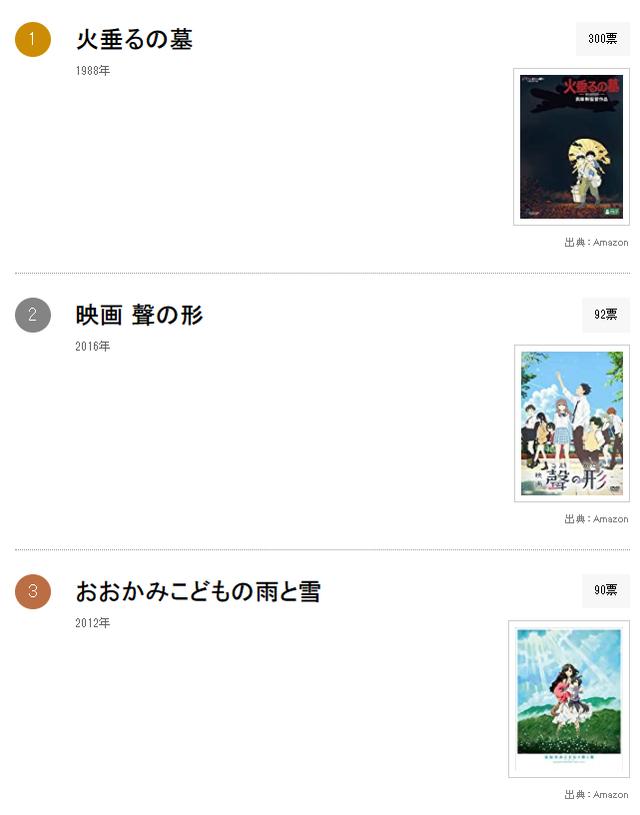Viewport: 640px width, 815px height.
Task: Open the おおかみこどもの雨と雪 cover image
Action: [569, 699]
